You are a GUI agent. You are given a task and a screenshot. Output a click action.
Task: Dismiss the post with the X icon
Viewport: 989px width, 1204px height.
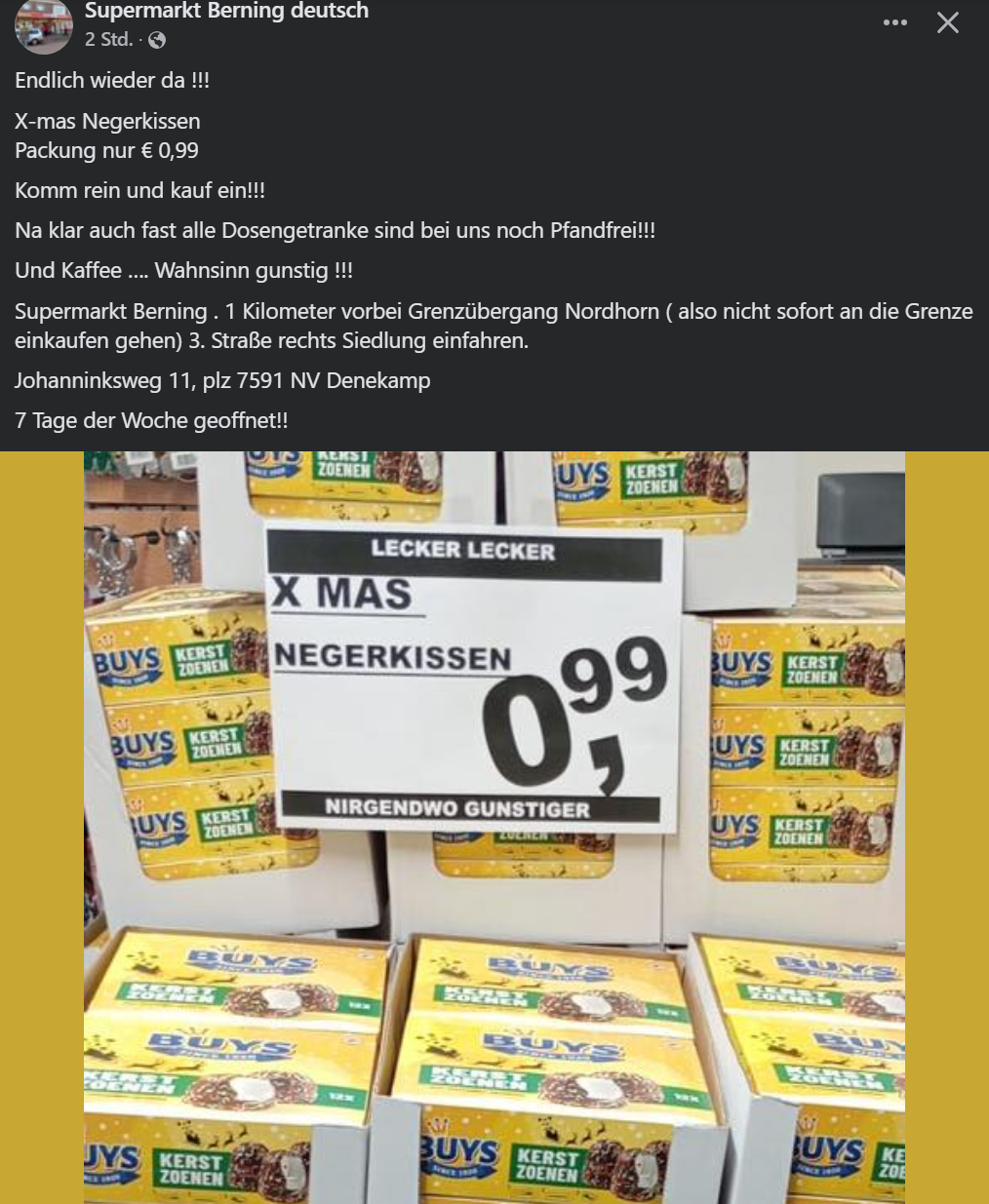(x=947, y=22)
